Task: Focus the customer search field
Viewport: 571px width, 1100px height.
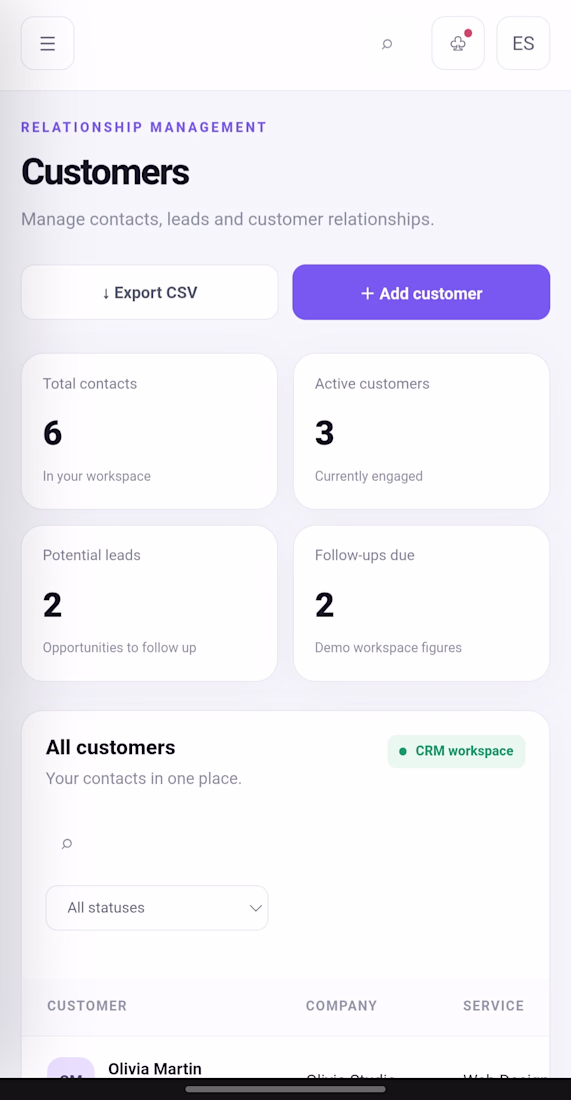Action: pos(286,843)
